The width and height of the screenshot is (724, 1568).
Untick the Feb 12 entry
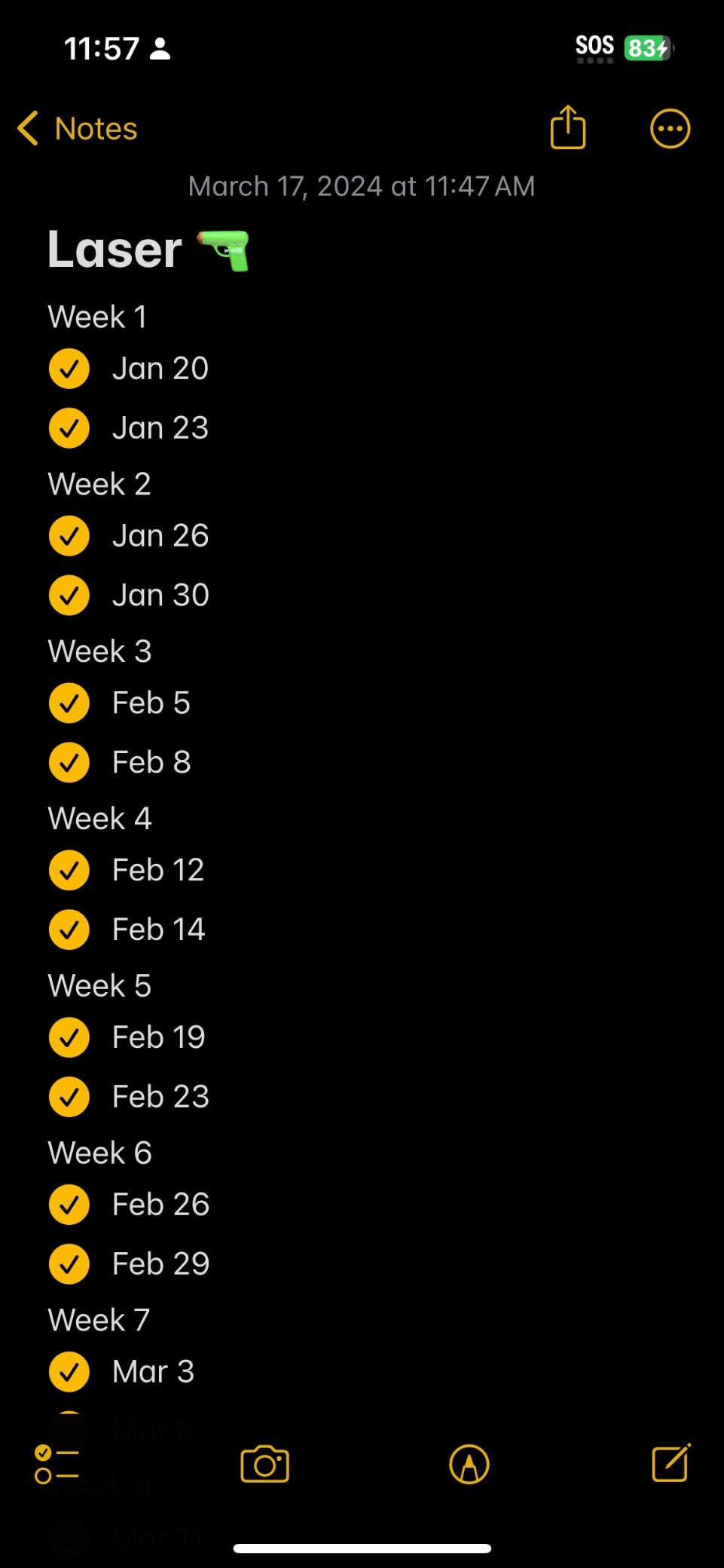[69, 871]
